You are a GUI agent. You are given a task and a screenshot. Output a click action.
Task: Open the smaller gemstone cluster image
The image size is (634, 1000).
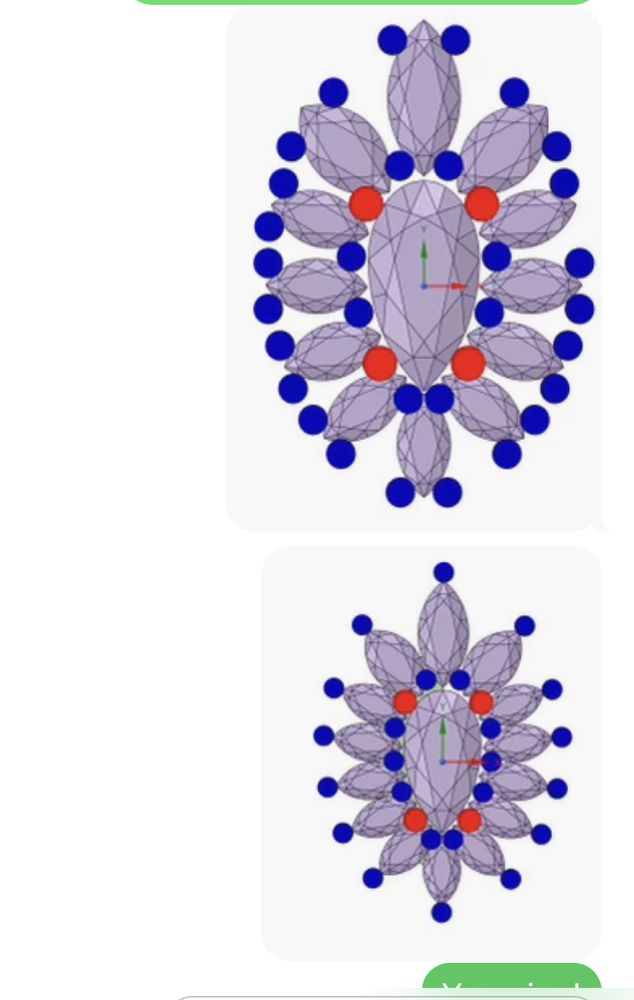(x=432, y=752)
